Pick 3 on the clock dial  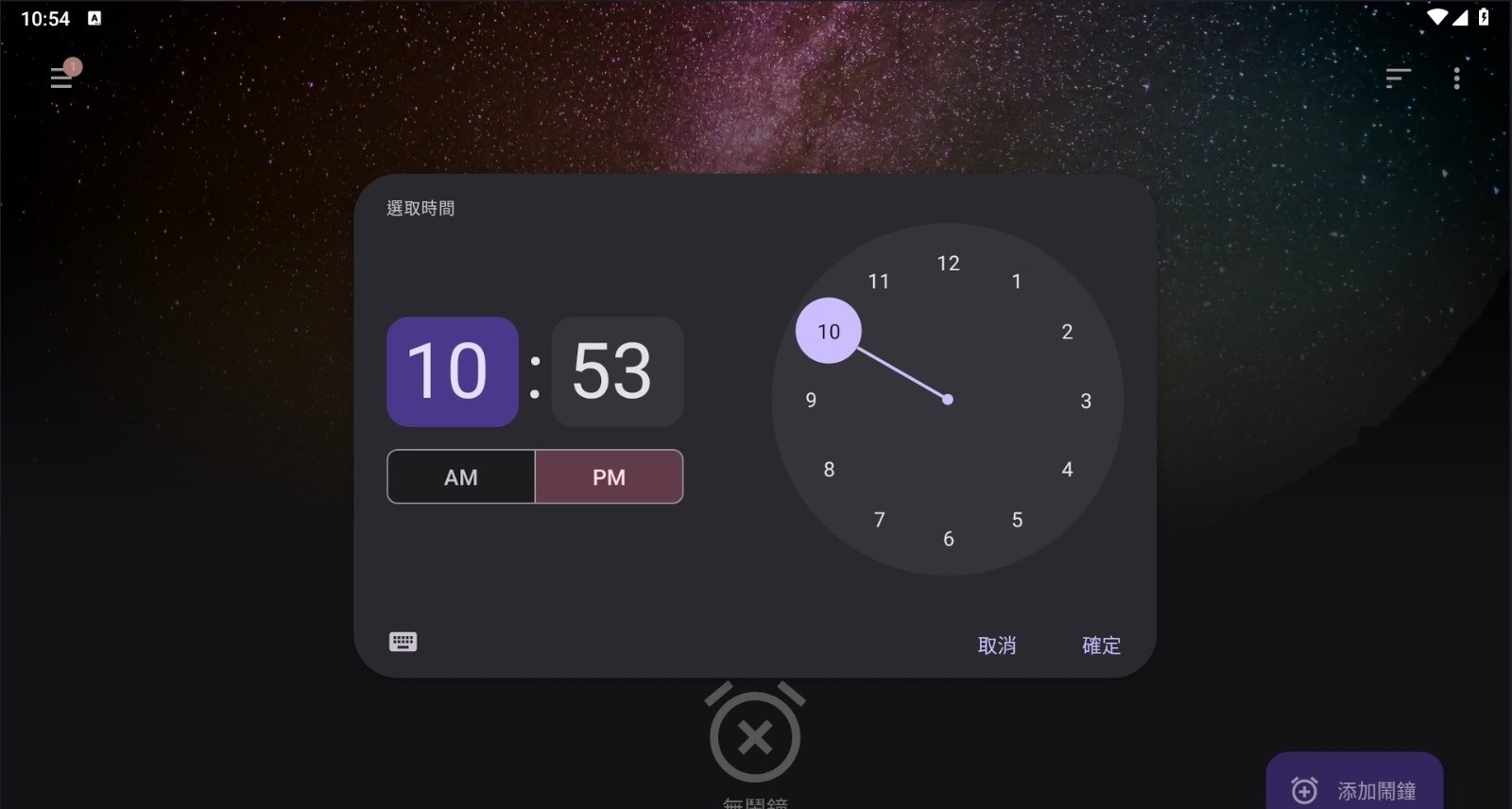(1086, 401)
